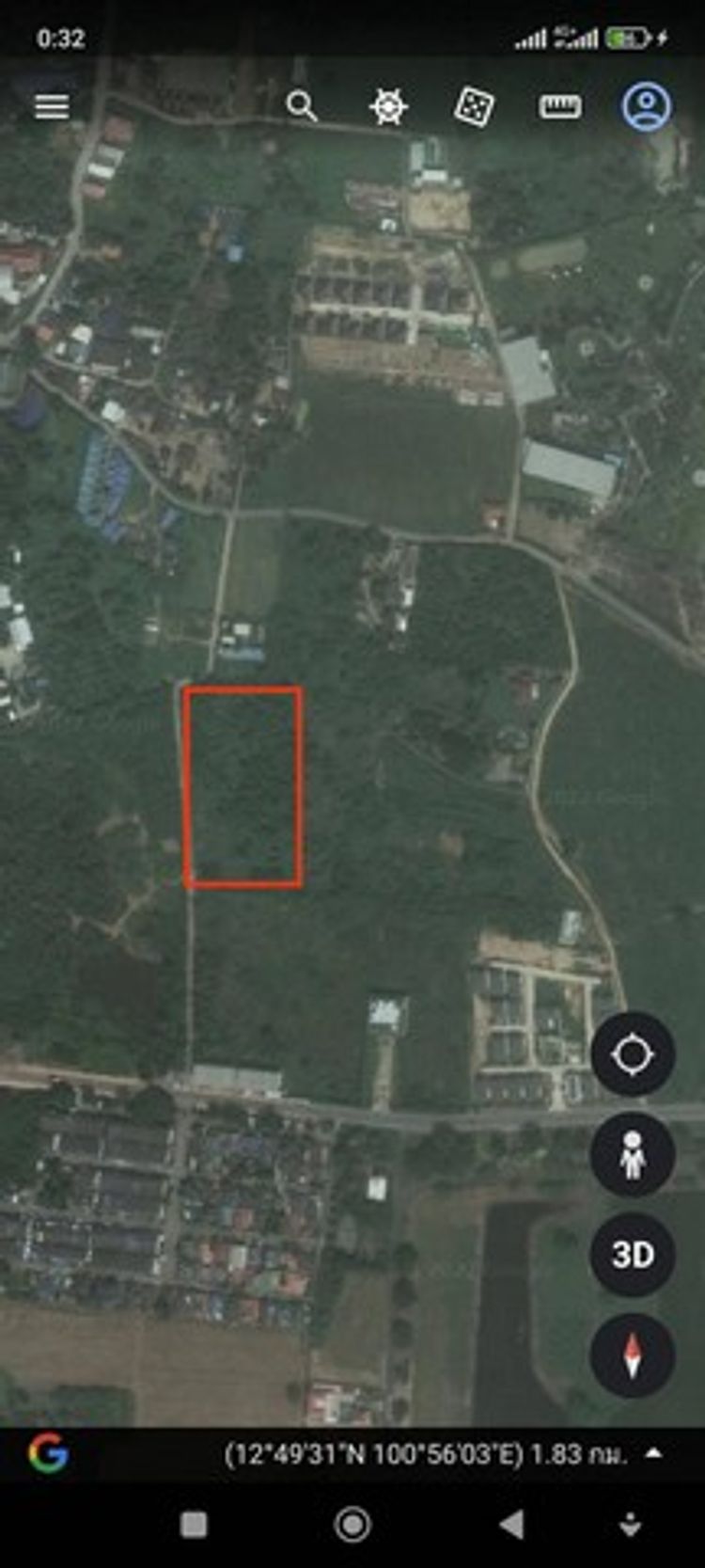Switch to 3D view
This screenshot has width=705, height=1568.
(x=632, y=1254)
